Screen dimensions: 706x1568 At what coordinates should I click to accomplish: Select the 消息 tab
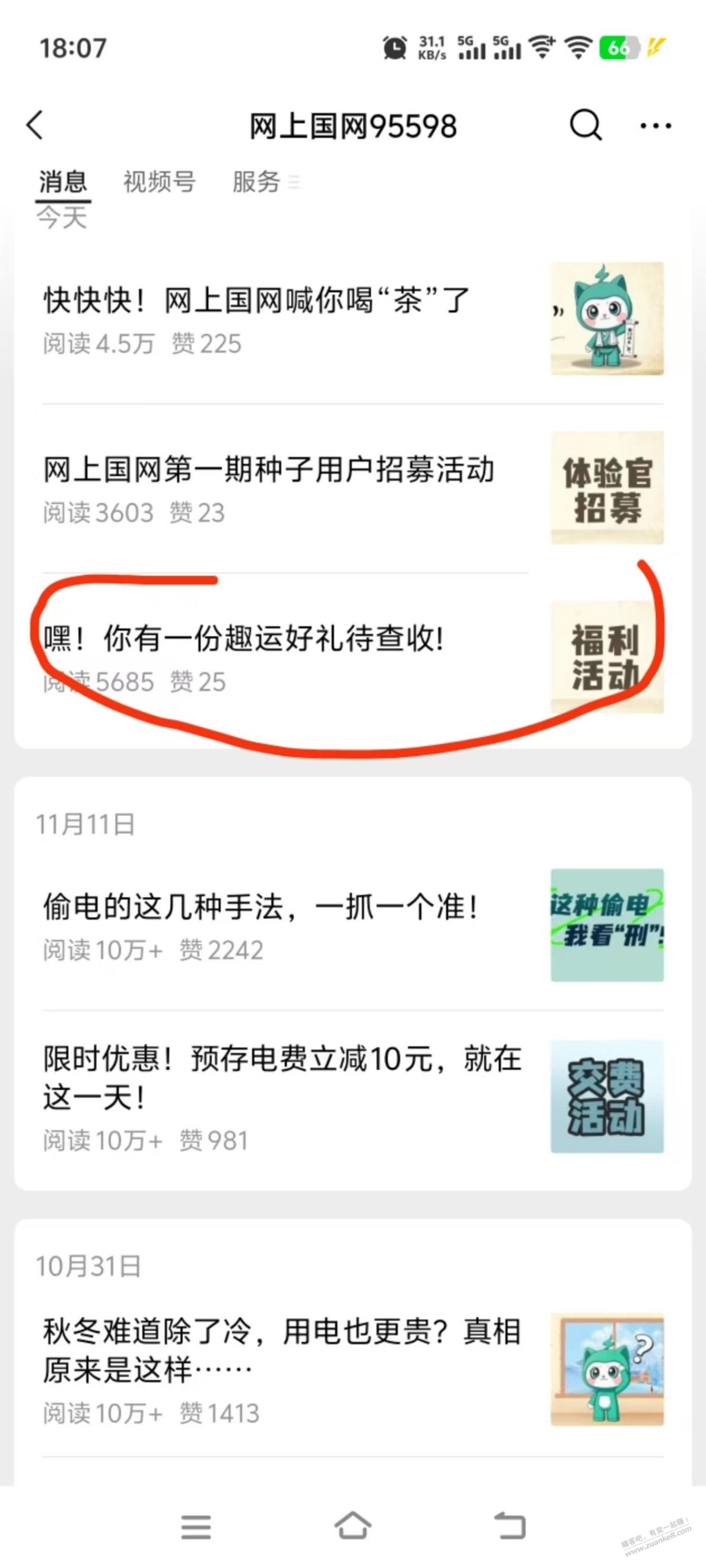coord(63,182)
